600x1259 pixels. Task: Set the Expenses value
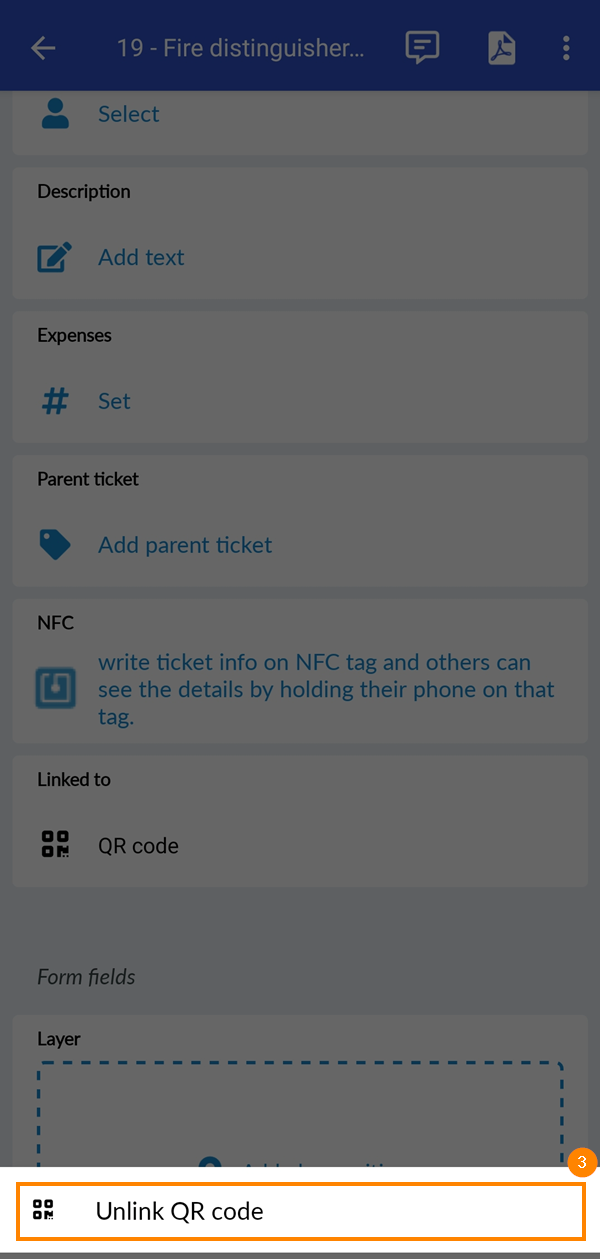tap(114, 401)
